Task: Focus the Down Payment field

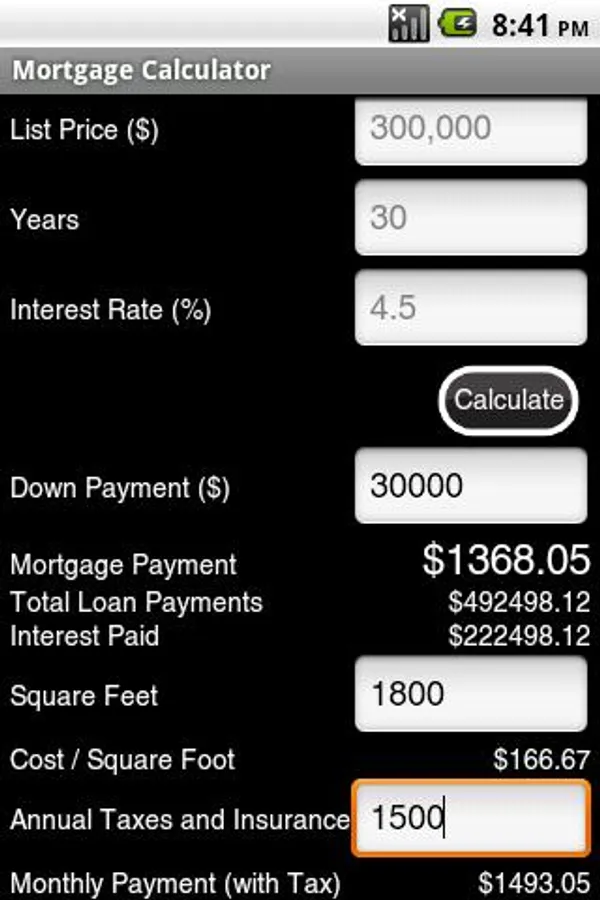Action: click(x=470, y=486)
